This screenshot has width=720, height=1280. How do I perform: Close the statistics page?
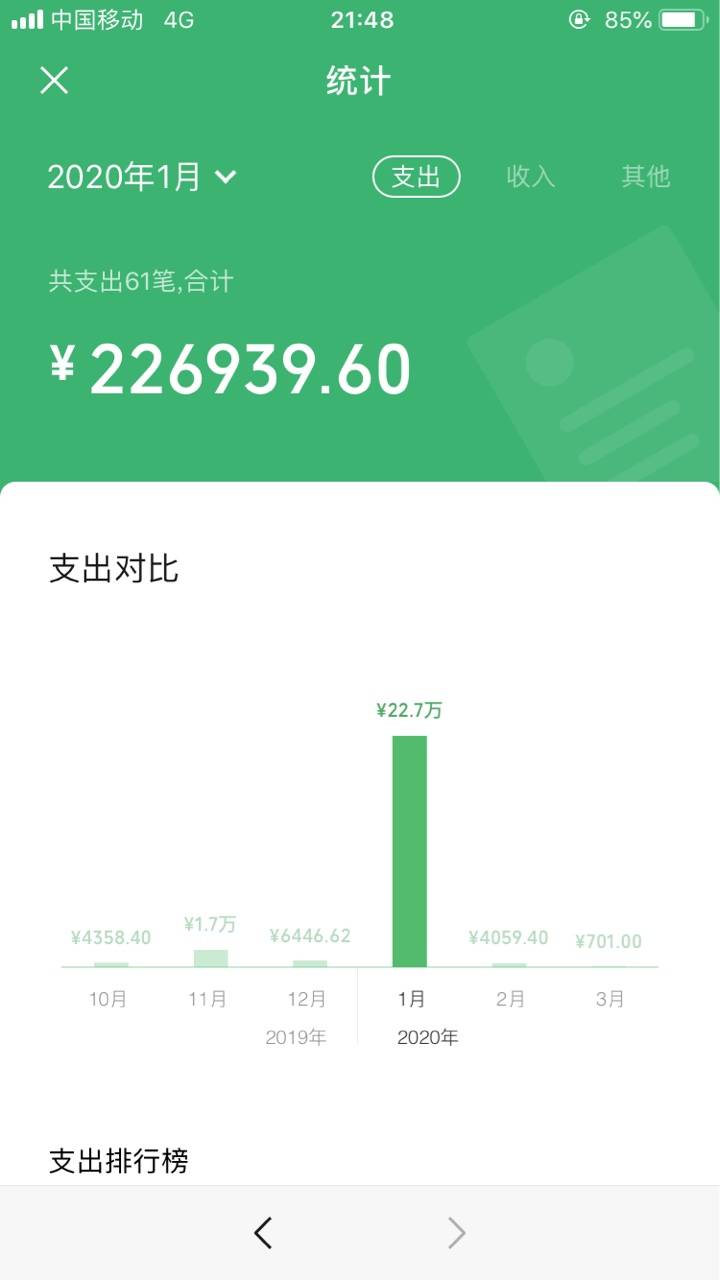(54, 80)
